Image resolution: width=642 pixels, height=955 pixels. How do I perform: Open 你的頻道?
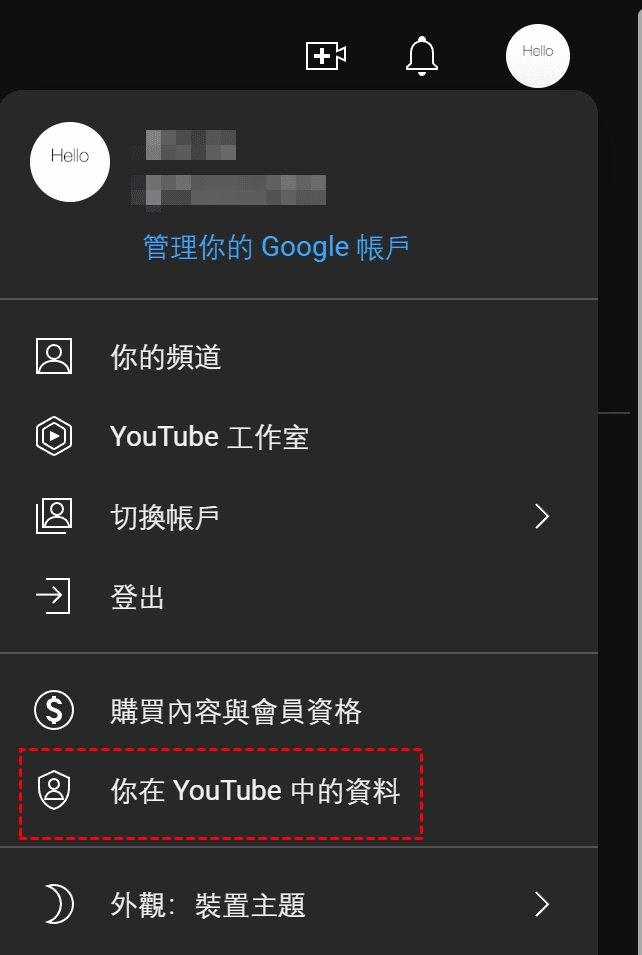166,358
